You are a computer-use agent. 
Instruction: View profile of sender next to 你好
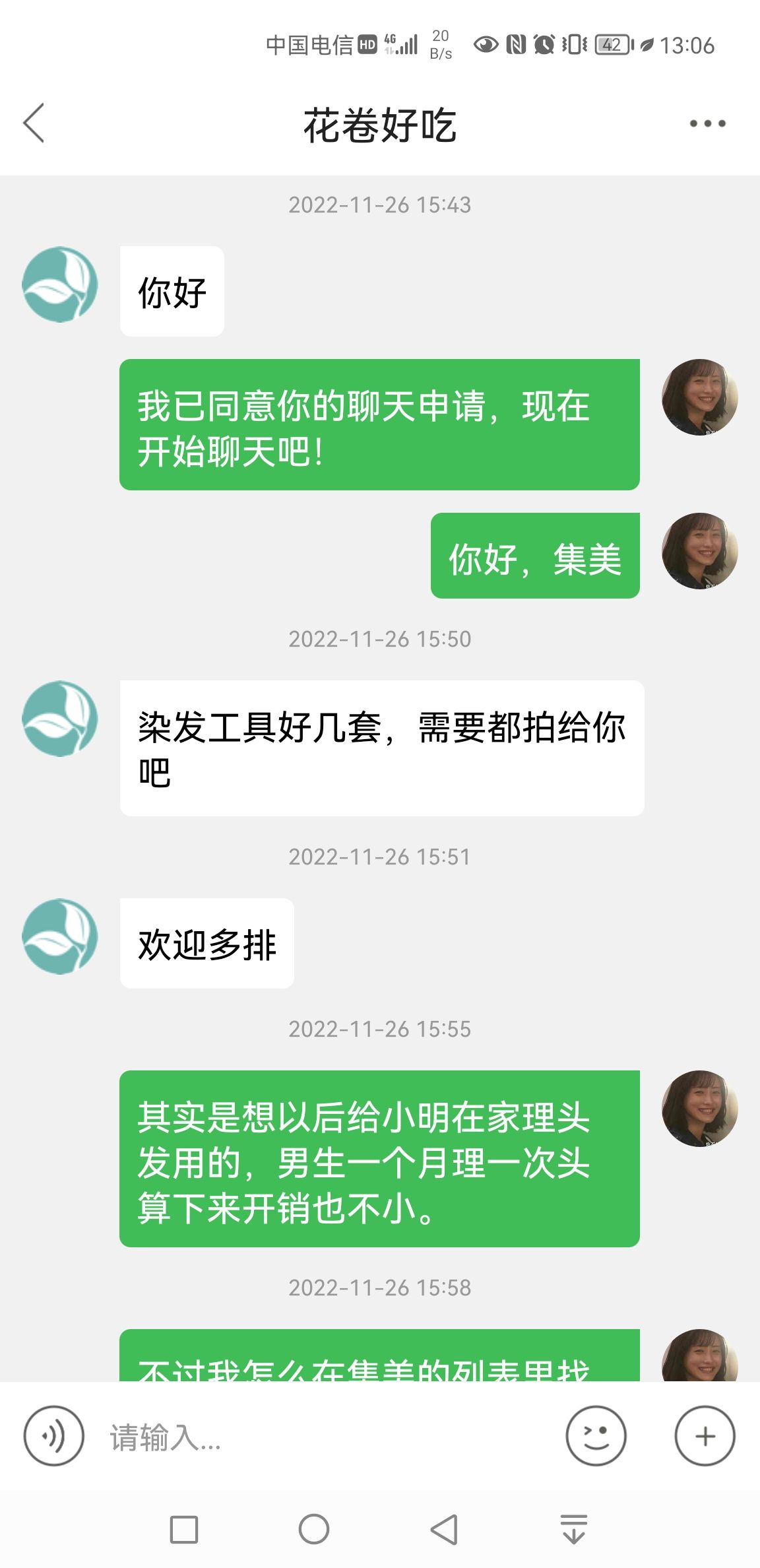pos(60,284)
